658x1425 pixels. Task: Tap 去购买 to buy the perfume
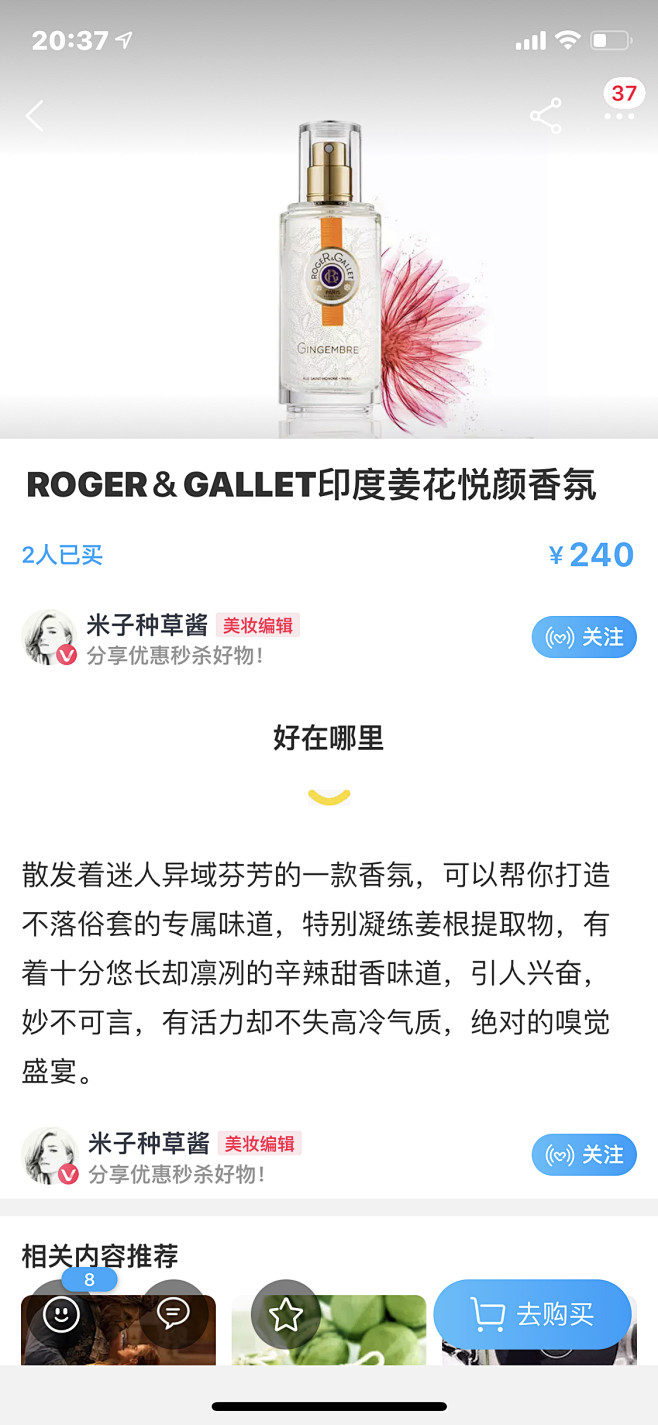pos(533,1314)
